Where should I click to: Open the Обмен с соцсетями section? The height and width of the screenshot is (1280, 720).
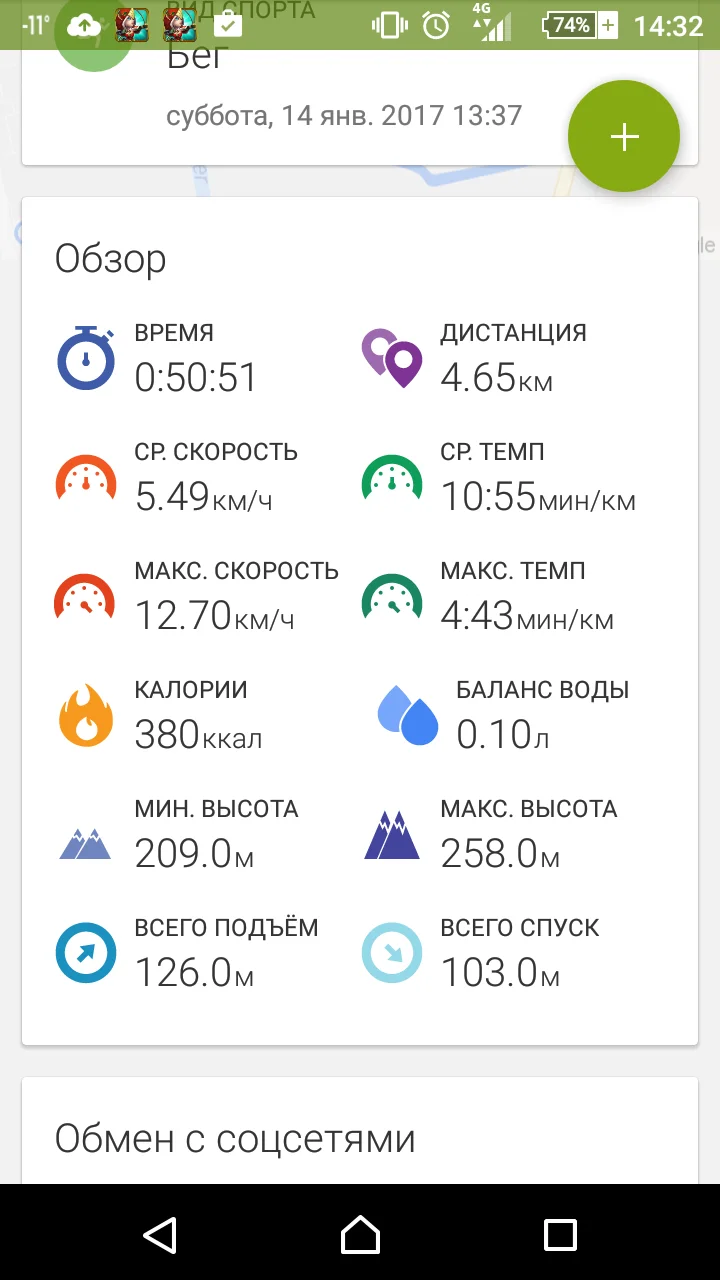tap(237, 1138)
